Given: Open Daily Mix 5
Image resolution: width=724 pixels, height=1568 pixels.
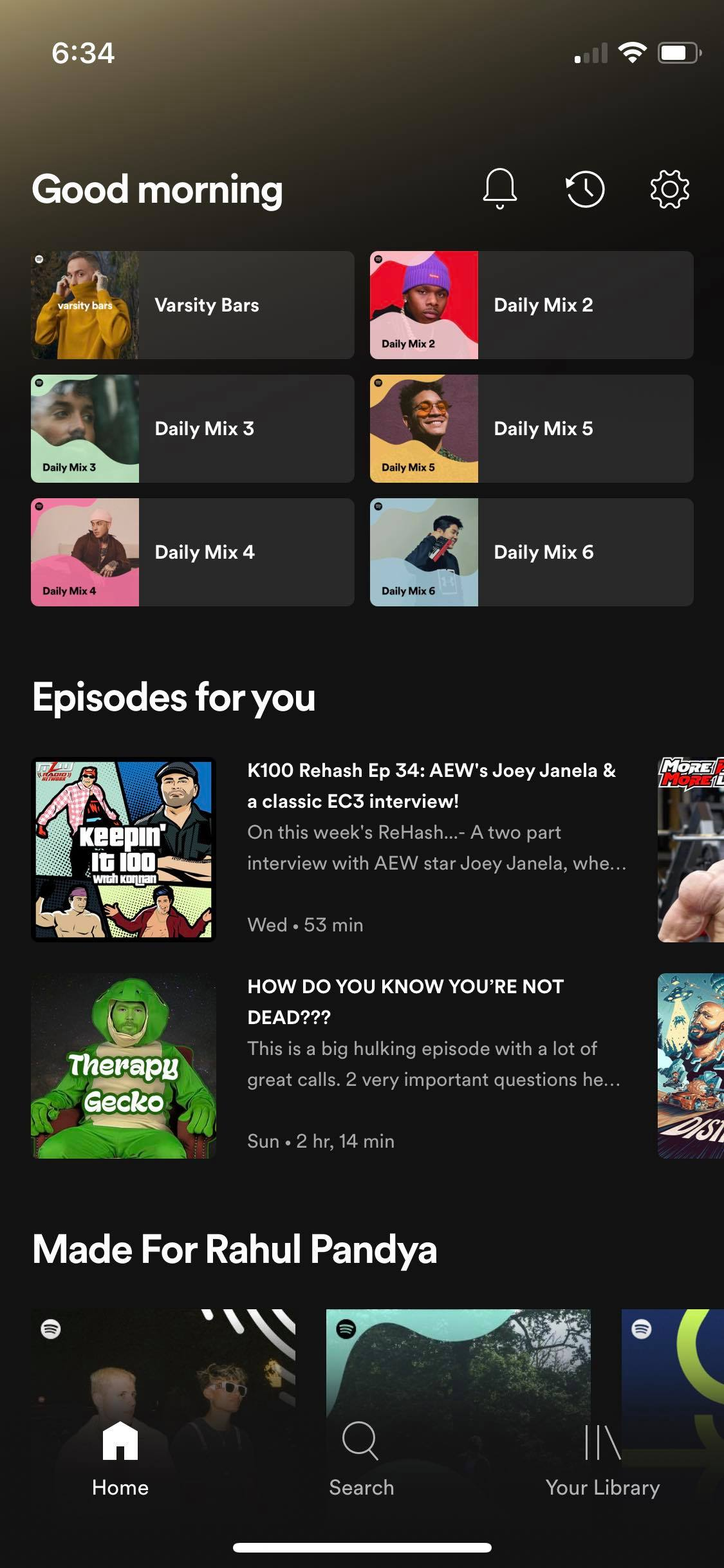Looking at the screenshot, I should 532,429.
